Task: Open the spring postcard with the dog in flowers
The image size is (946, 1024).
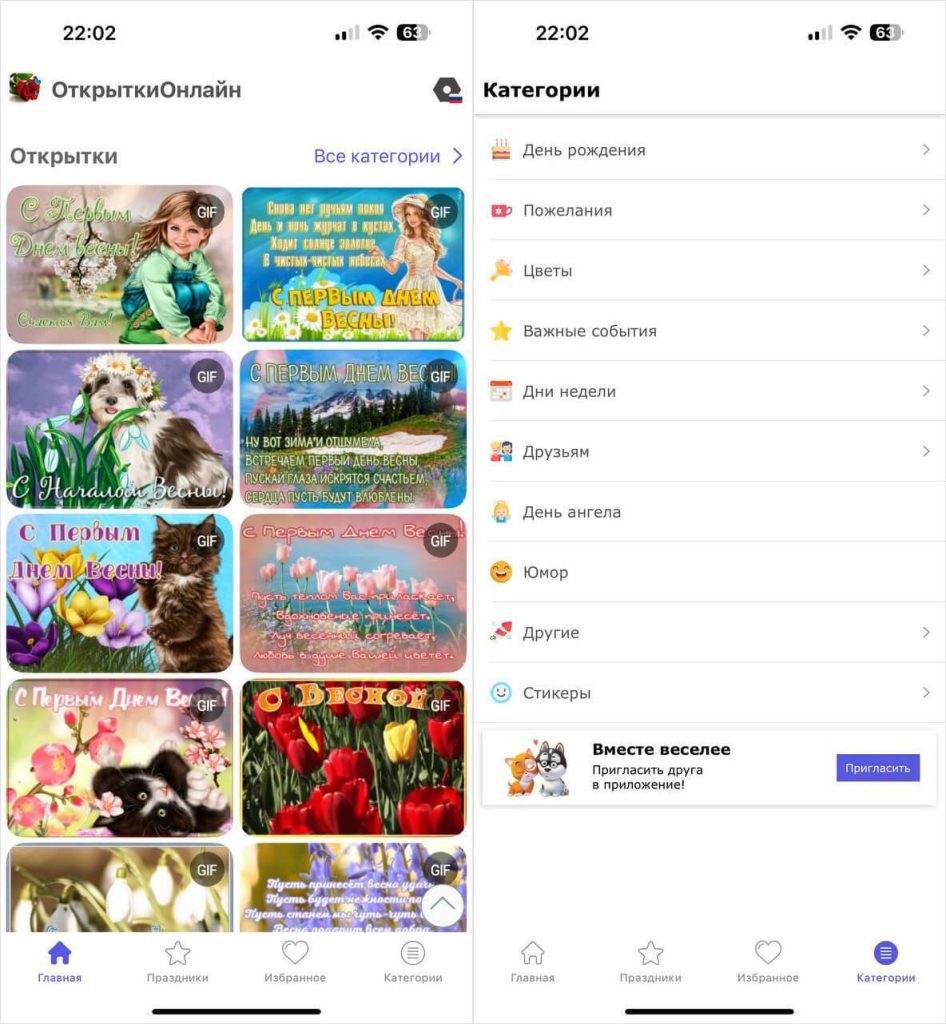Action: click(119, 429)
